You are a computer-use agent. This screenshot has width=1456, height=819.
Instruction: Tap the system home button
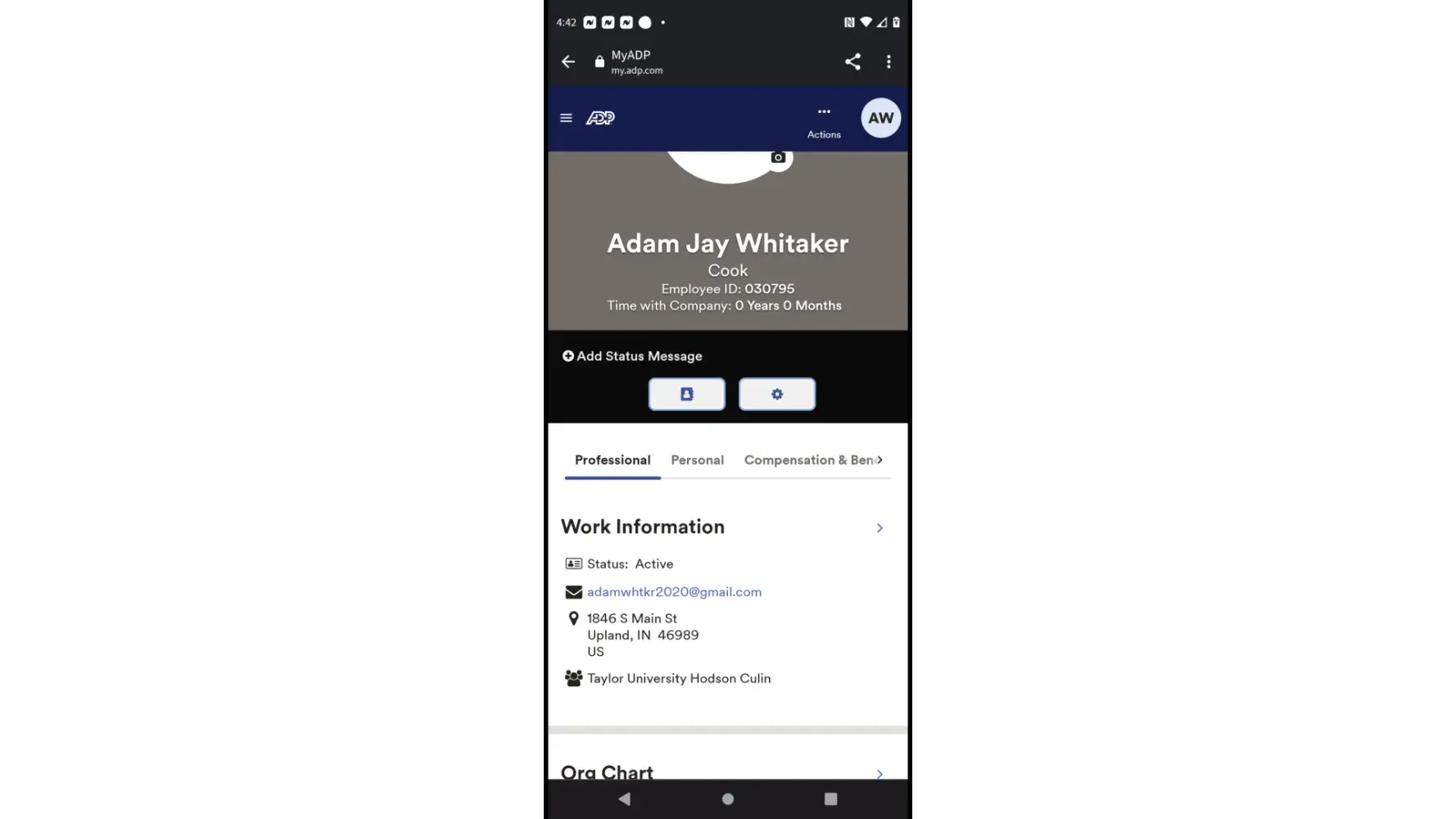tap(728, 799)
